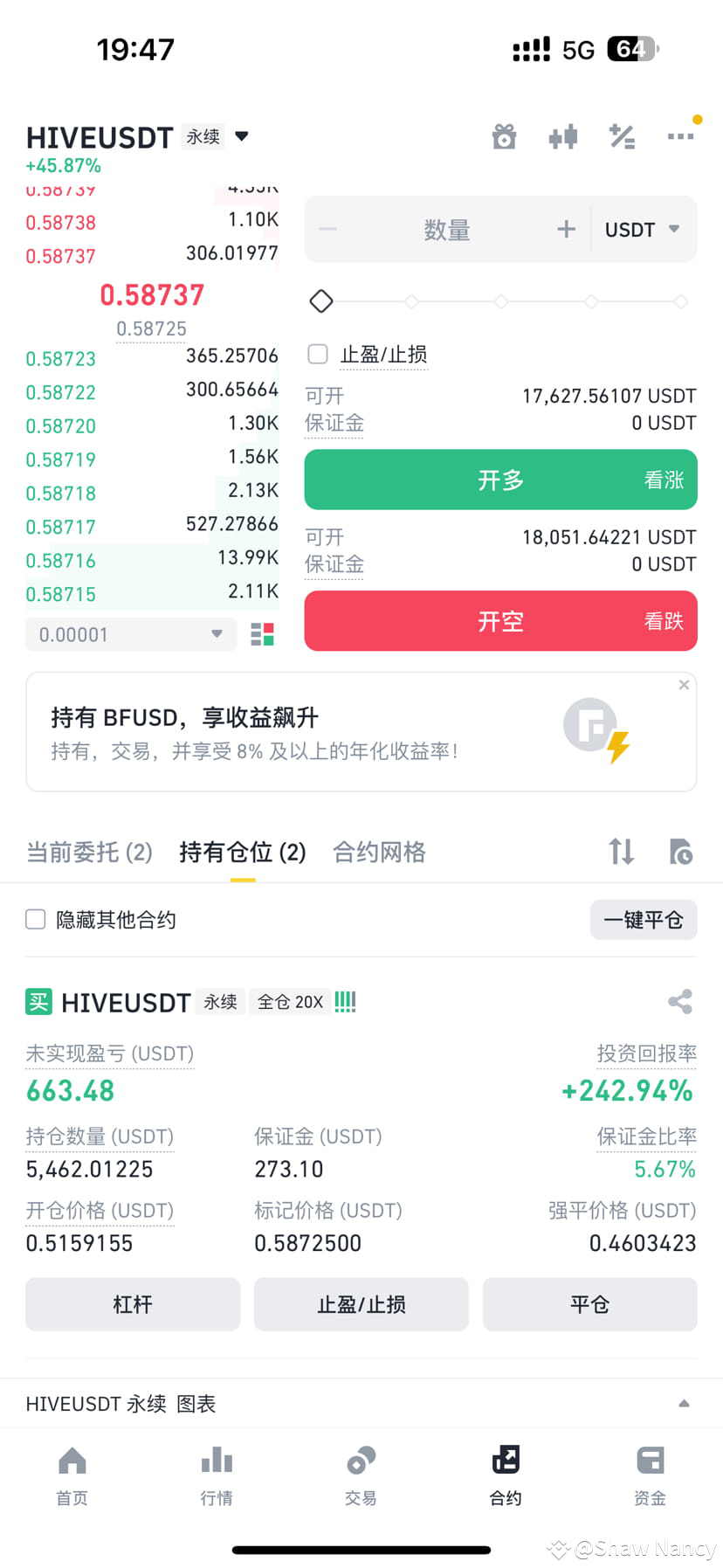
Task: Open the 资金 funds icon in bottom navigation
Action: tap(650, 1476)
